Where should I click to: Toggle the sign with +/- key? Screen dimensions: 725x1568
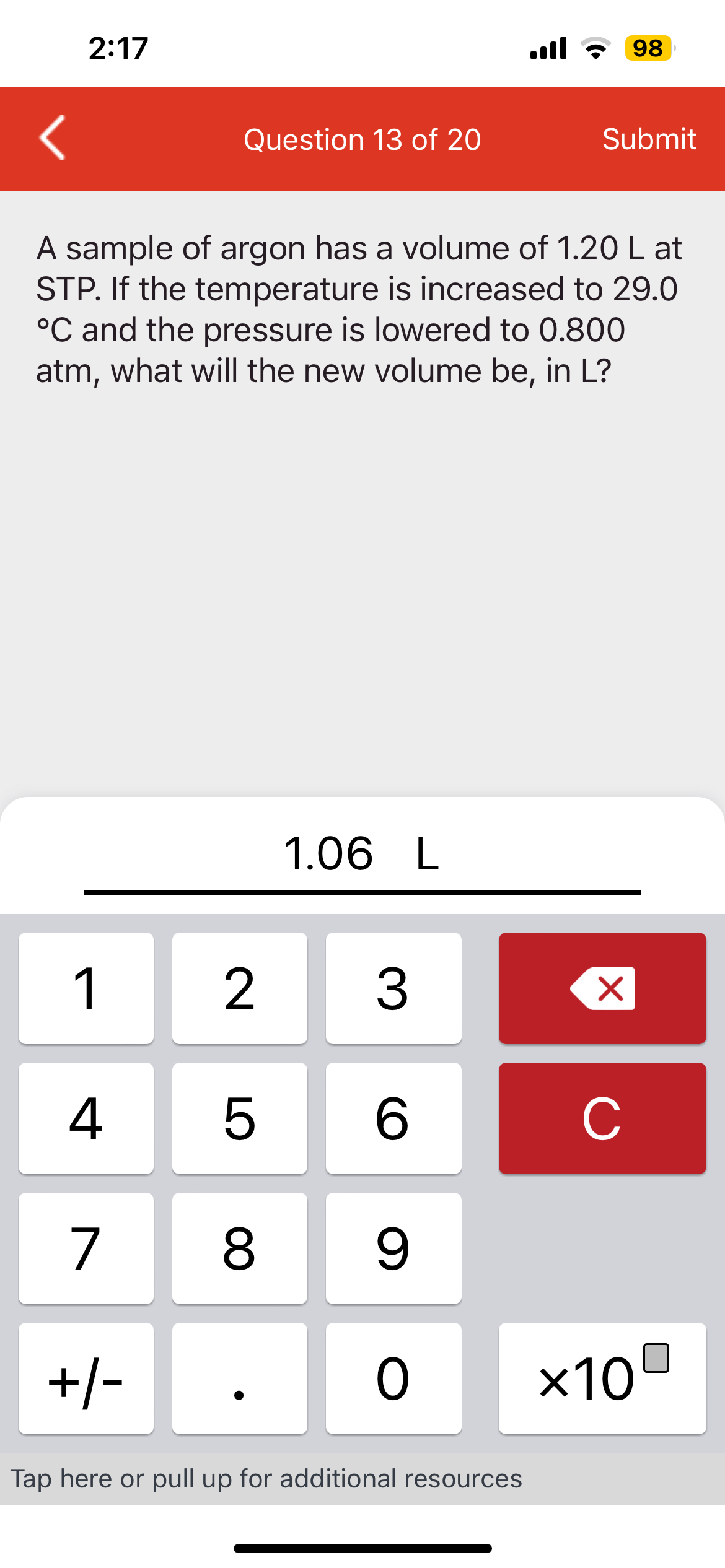(86, 1379)
